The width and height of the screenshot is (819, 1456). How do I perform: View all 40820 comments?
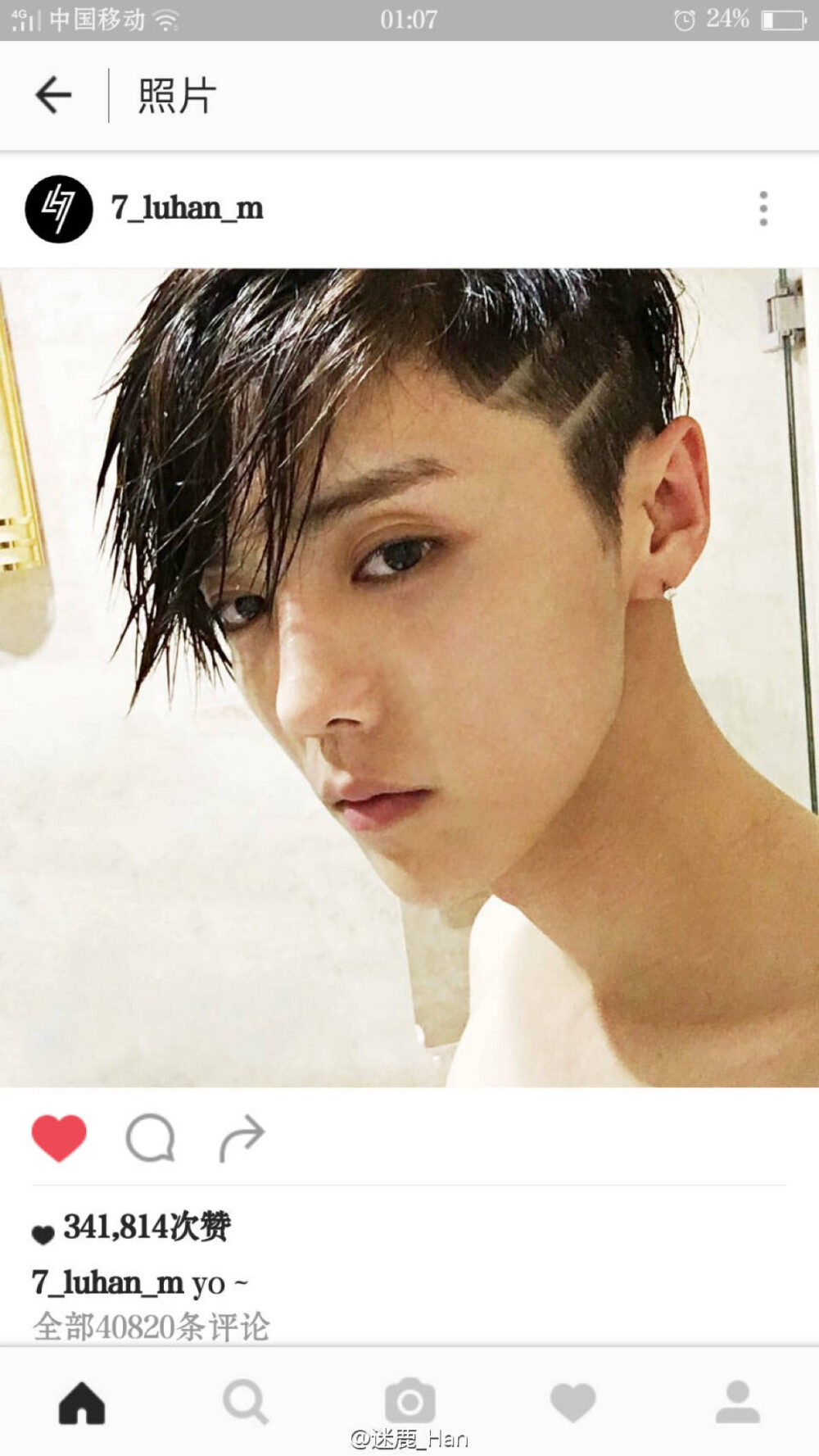152,1326
